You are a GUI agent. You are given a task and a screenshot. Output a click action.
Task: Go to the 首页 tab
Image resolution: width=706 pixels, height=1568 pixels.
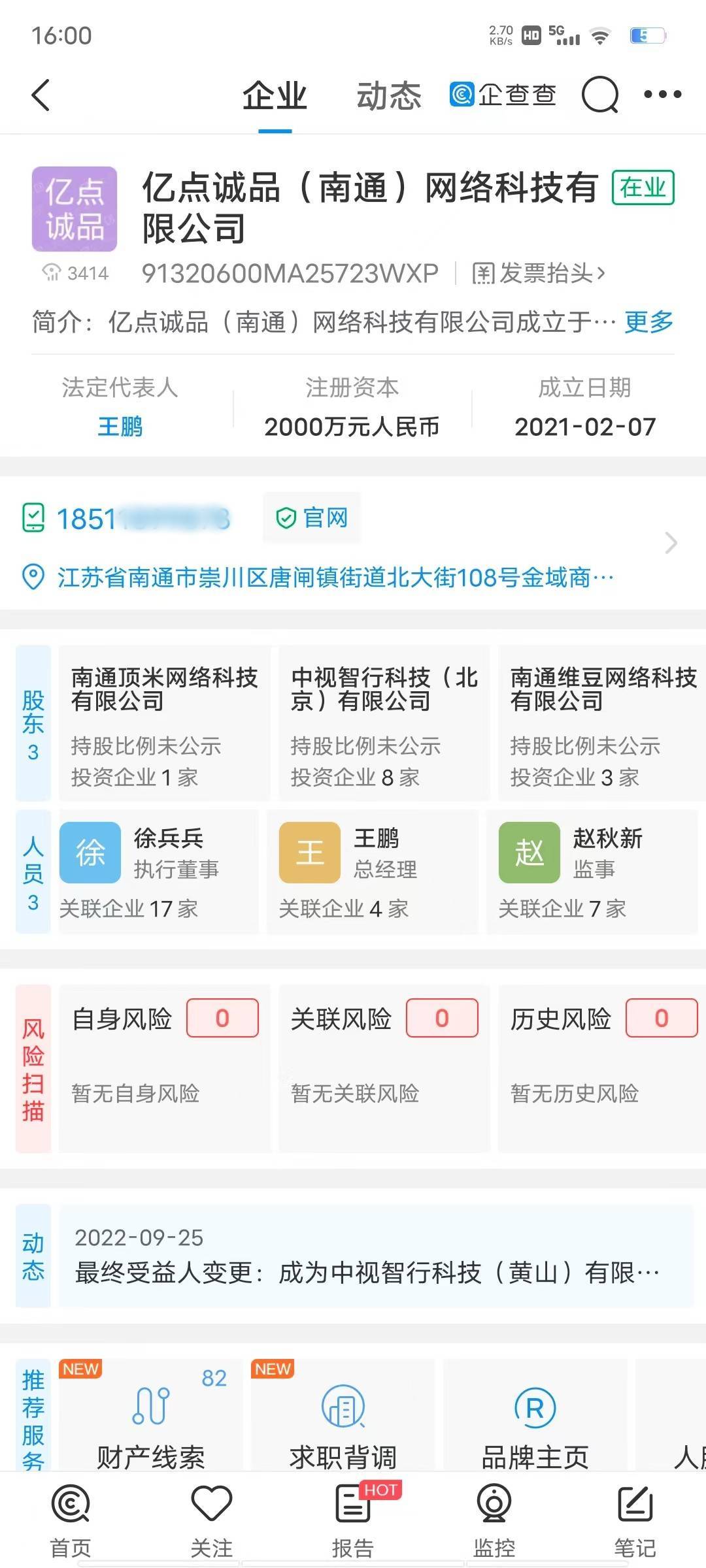click(71, 1520)
